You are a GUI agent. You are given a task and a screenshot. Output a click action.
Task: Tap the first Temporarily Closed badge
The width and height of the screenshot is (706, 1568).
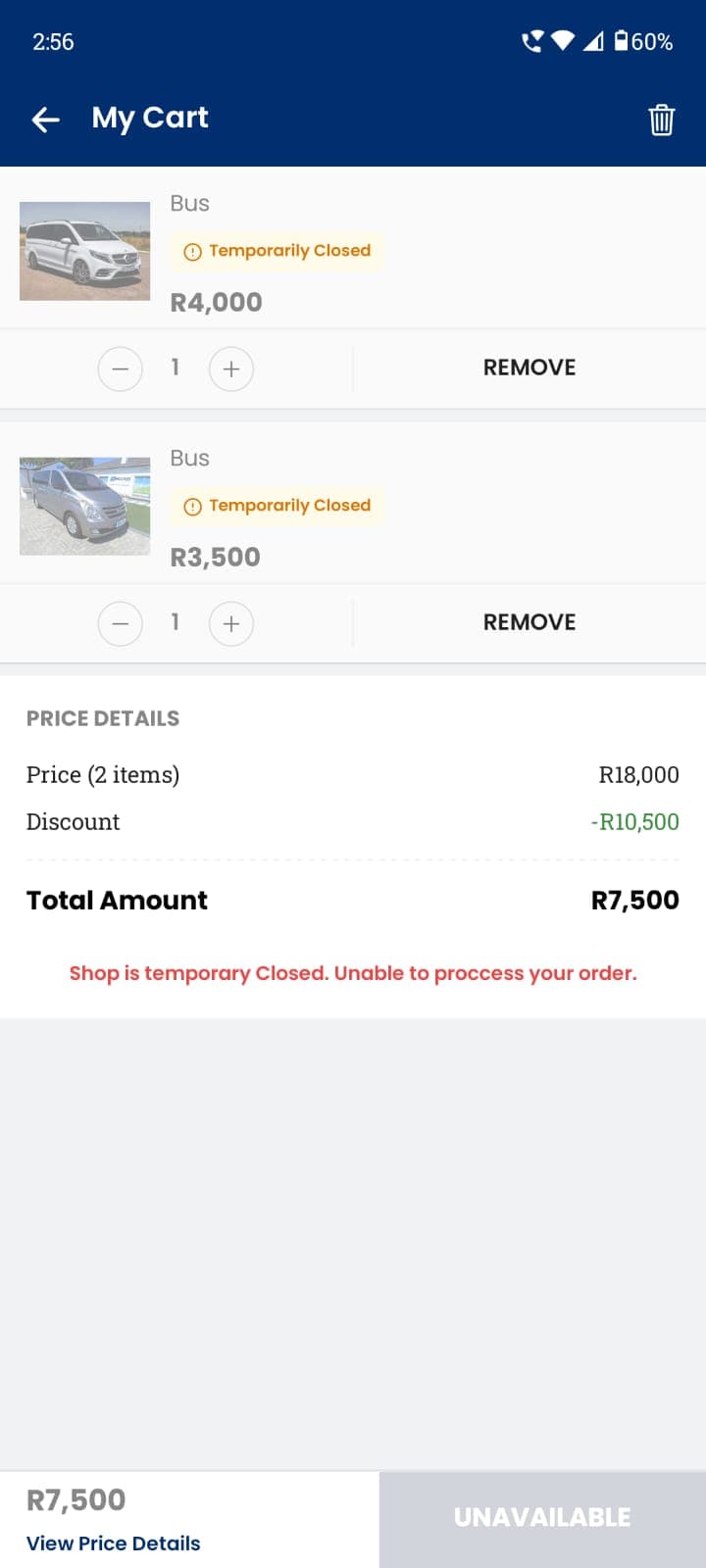click(276, 250)
